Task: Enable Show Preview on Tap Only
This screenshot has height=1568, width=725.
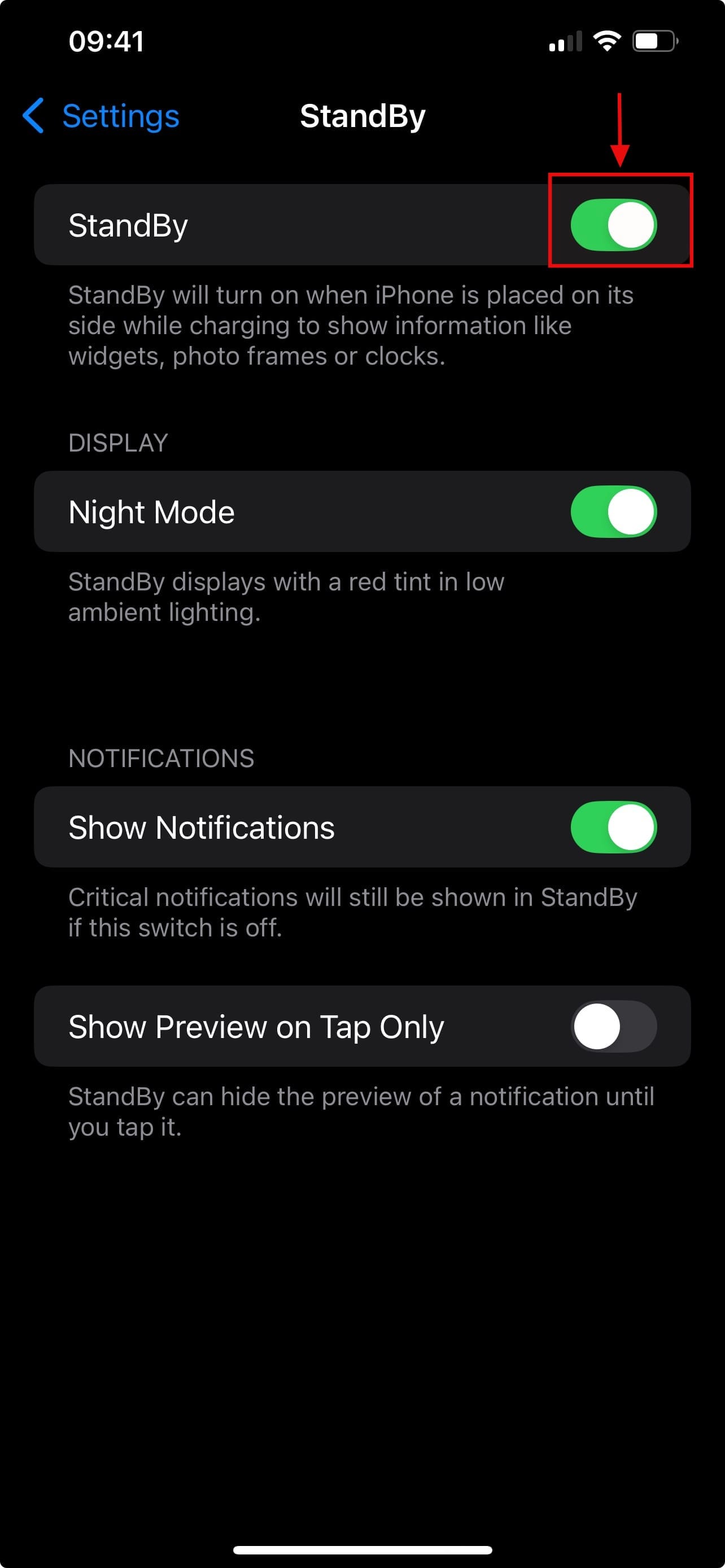Action: point(613,1026)
